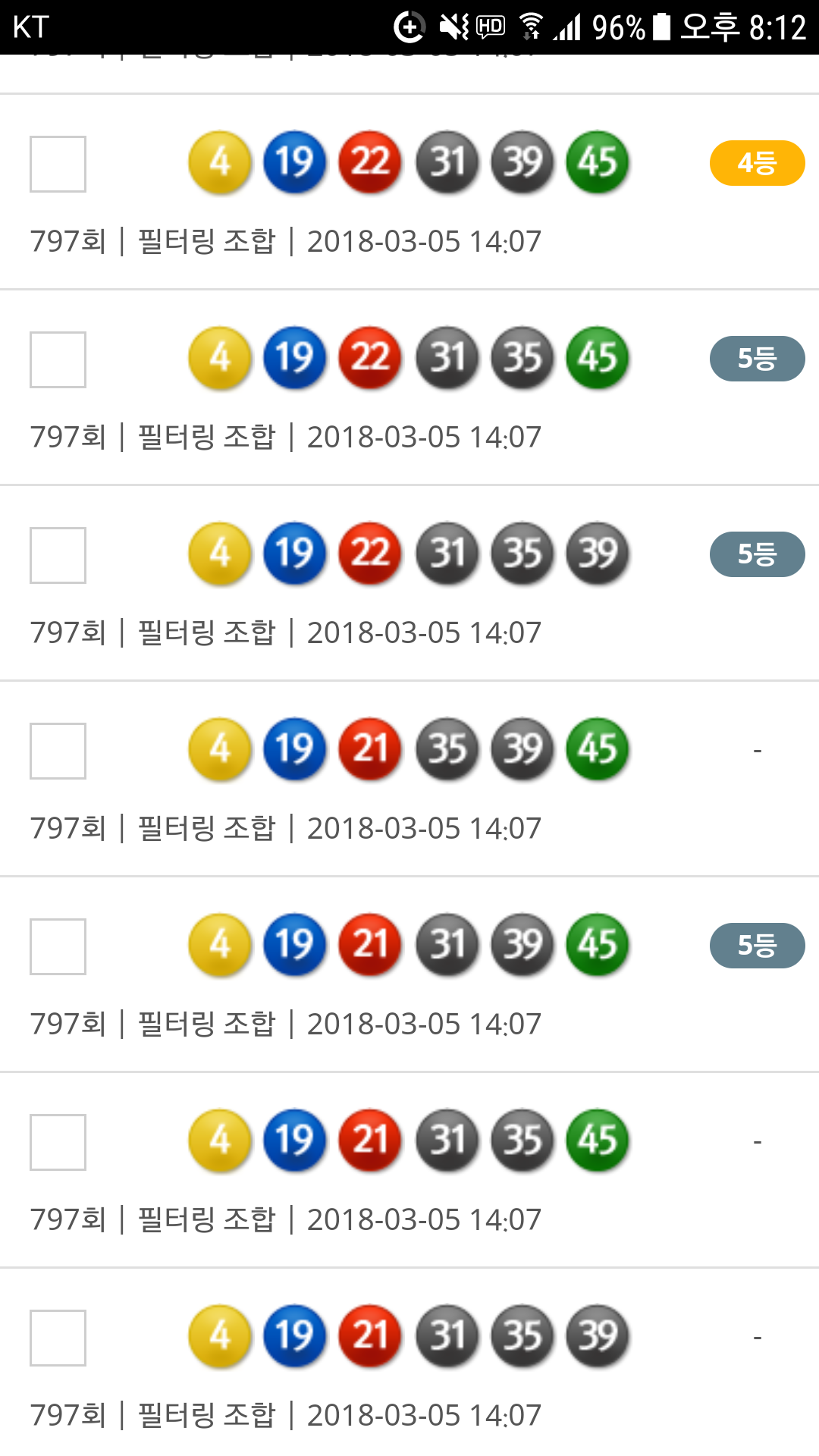This screenshot has width=819, height=1456.
Task: Mark the checkbox for 4 19 21 35 39 45
Action: click(x=58, y=751)
